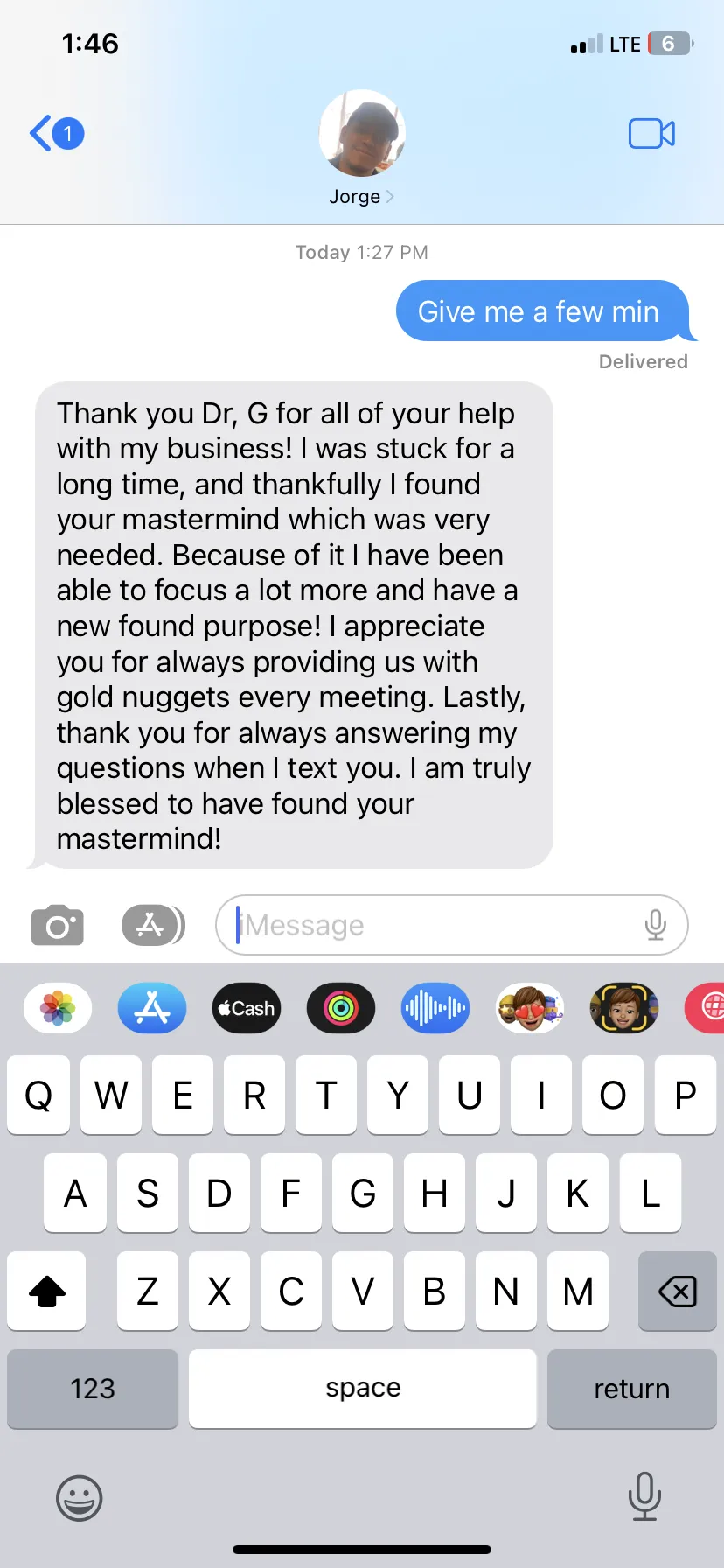
Task: Open Memoji stickers with heart eyes
Action: click(x=529, y=1008)
